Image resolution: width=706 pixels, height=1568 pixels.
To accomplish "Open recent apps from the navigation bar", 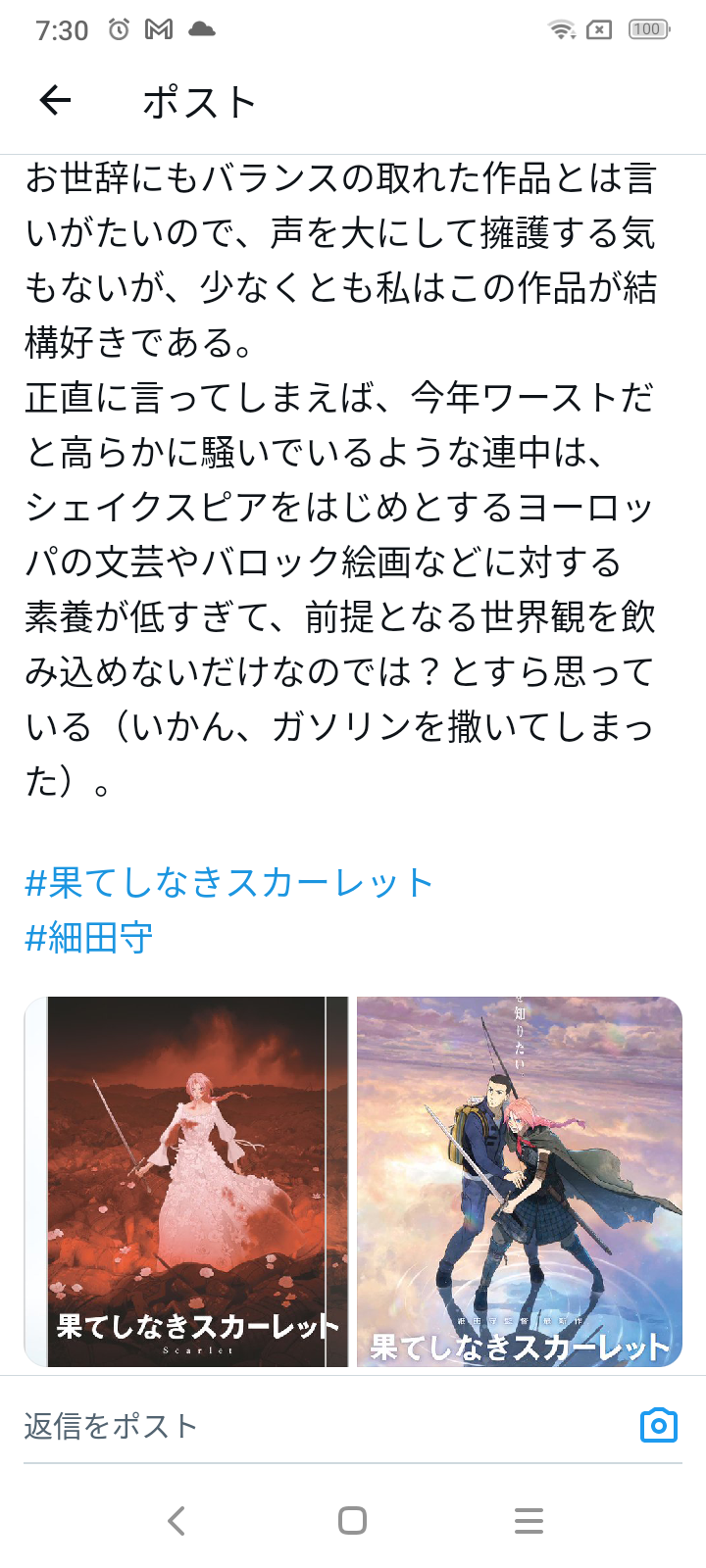I will [529, 1521].
